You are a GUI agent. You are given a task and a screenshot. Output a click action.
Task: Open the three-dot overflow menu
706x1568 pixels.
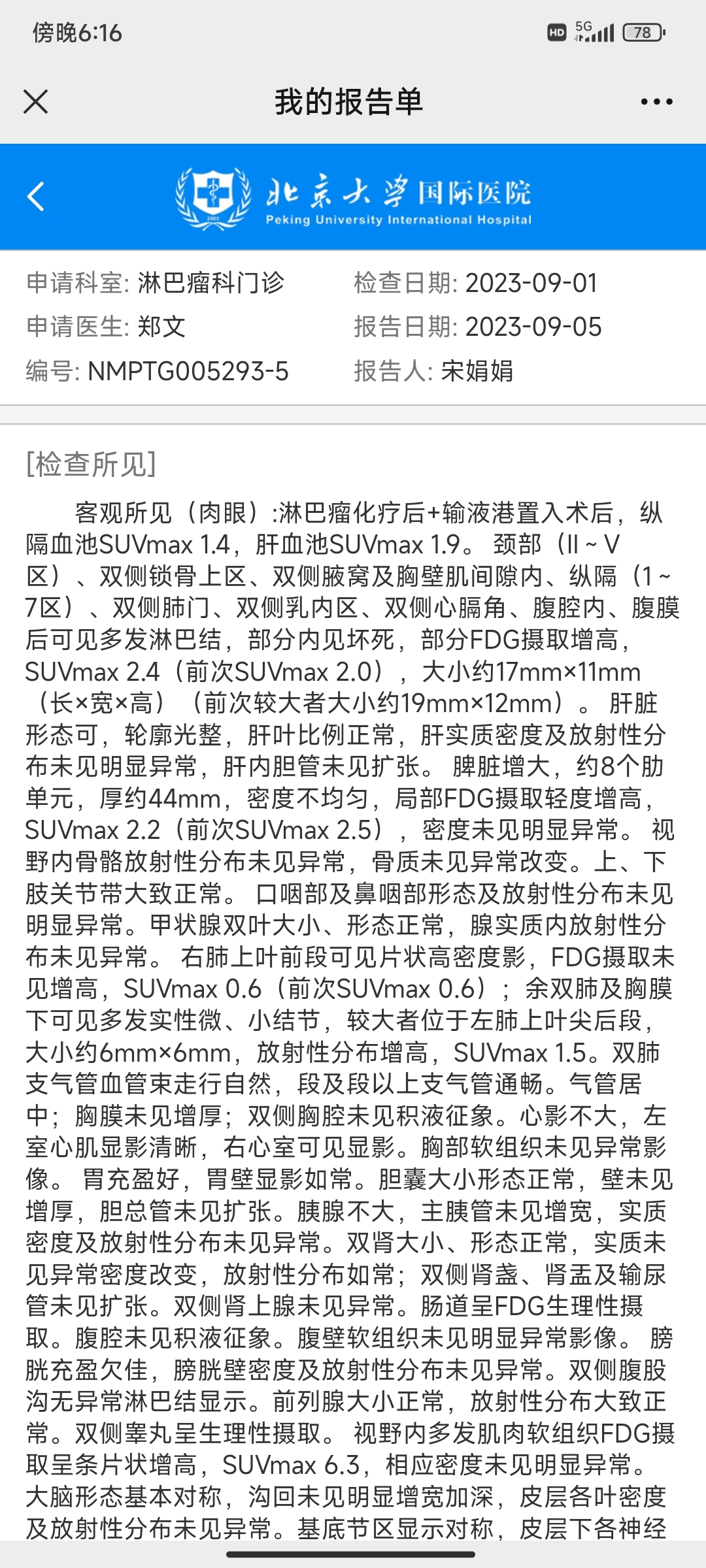coord(656,102)
